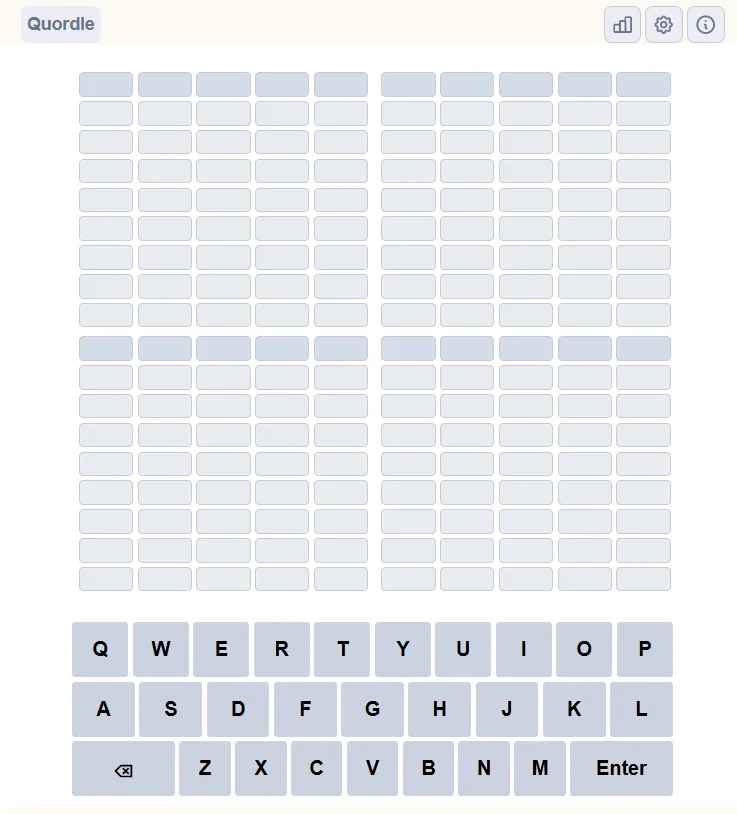
Task: Type the letter E key
Action: click(221, 649)
